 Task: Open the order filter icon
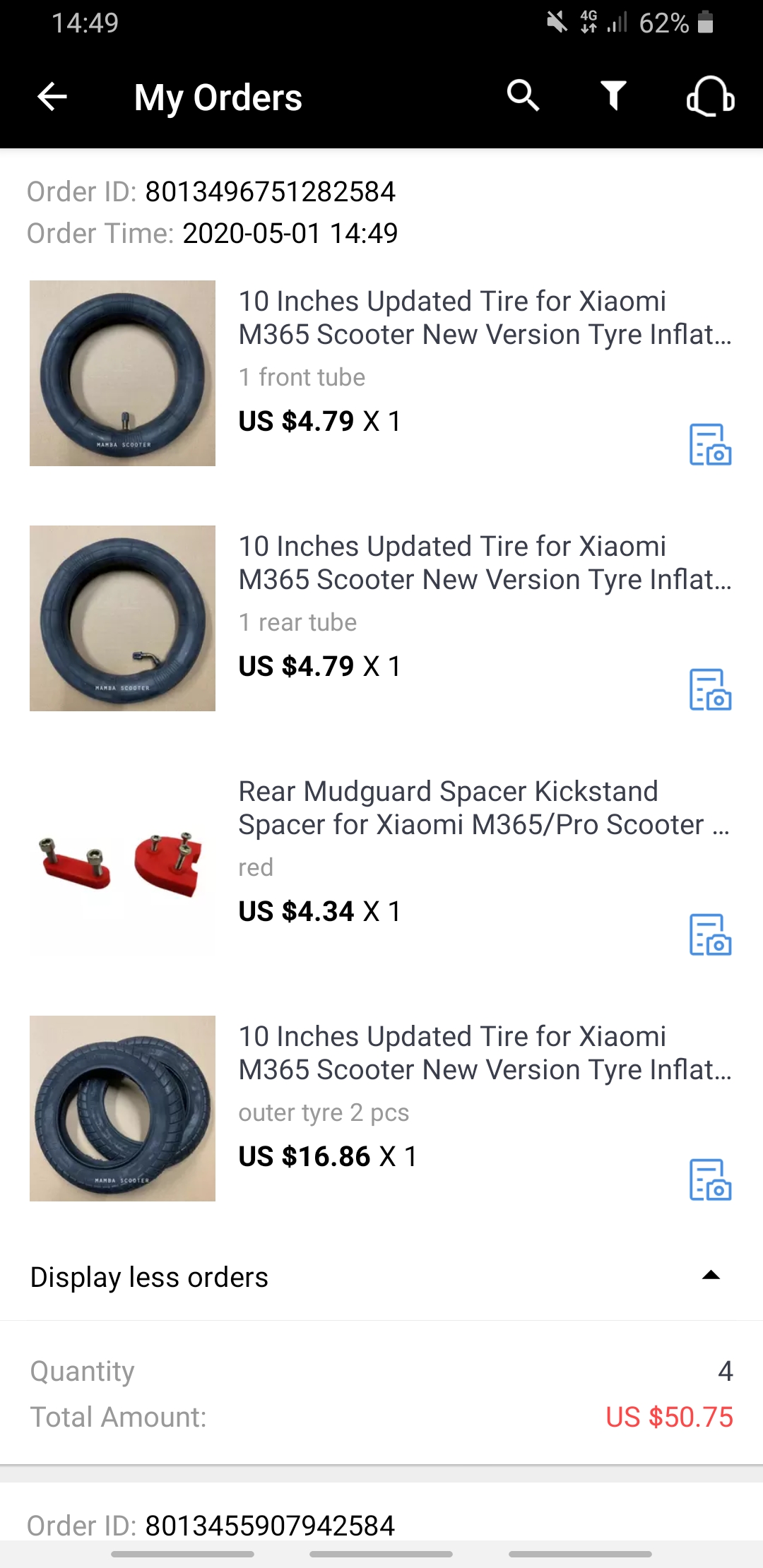tap(615, 97)
